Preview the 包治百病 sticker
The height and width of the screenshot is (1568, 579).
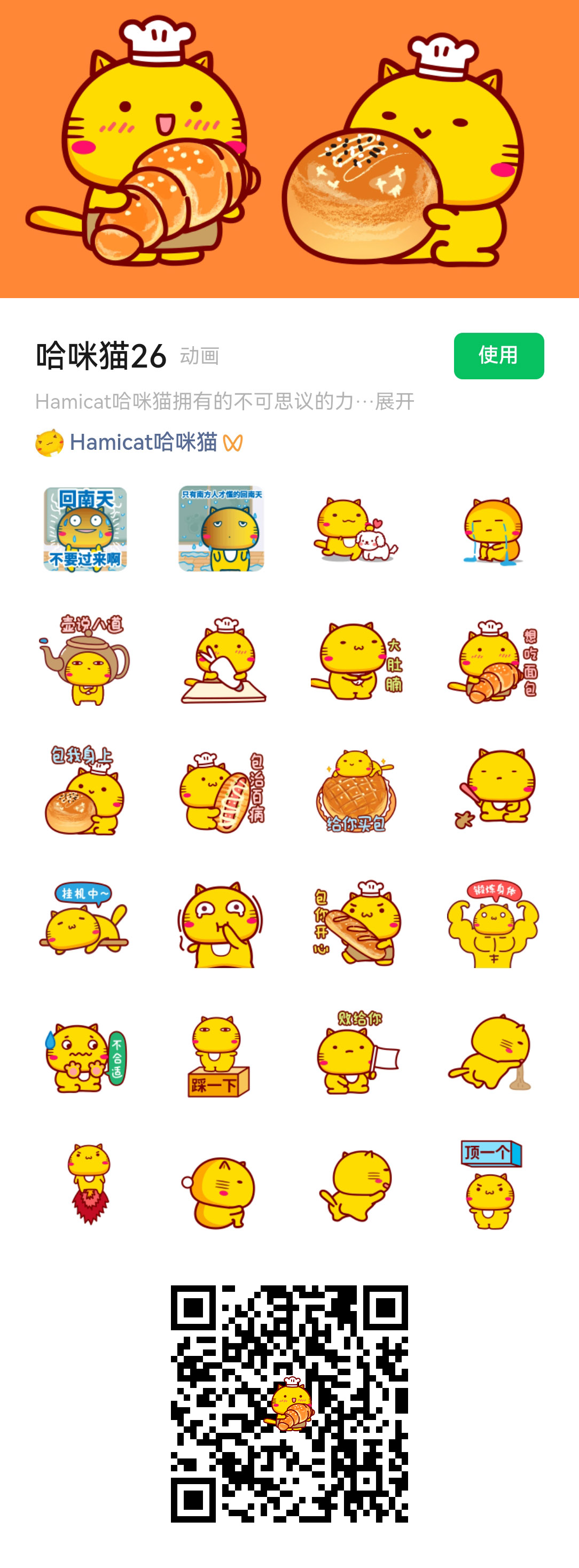221,790
